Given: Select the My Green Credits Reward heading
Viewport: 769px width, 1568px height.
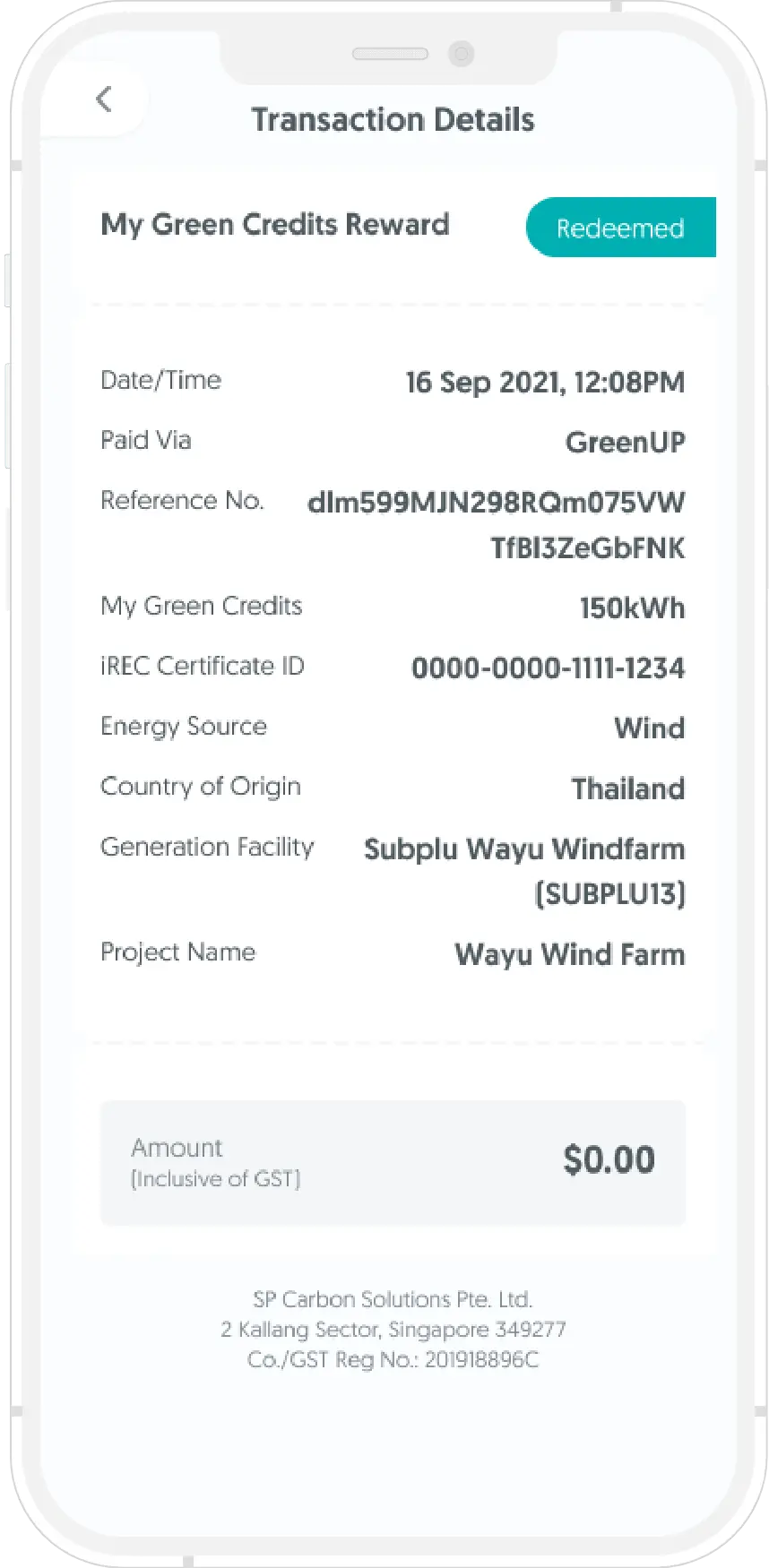Looking at the screenshot, I should coord(274,226).
